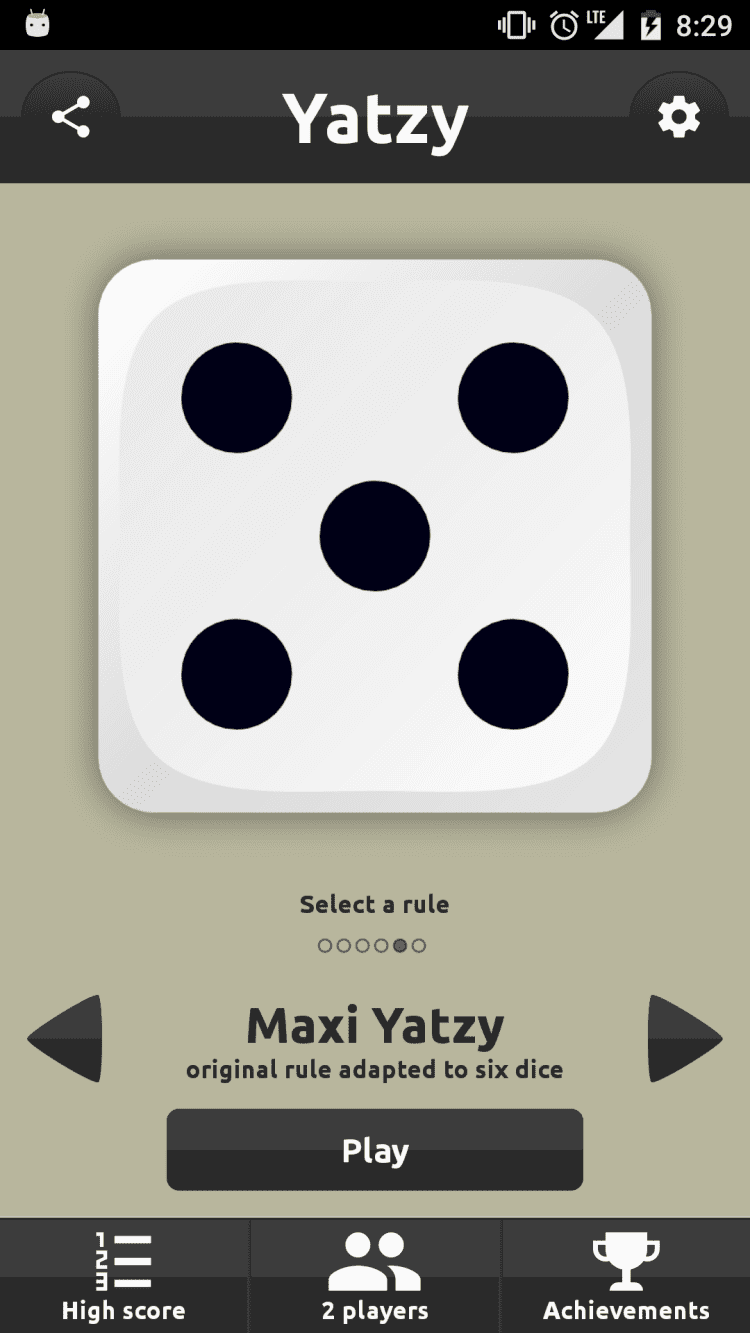Go to the next rule with right arrow
This screenshot has width=750, height=1333.
pos(684,1038)
